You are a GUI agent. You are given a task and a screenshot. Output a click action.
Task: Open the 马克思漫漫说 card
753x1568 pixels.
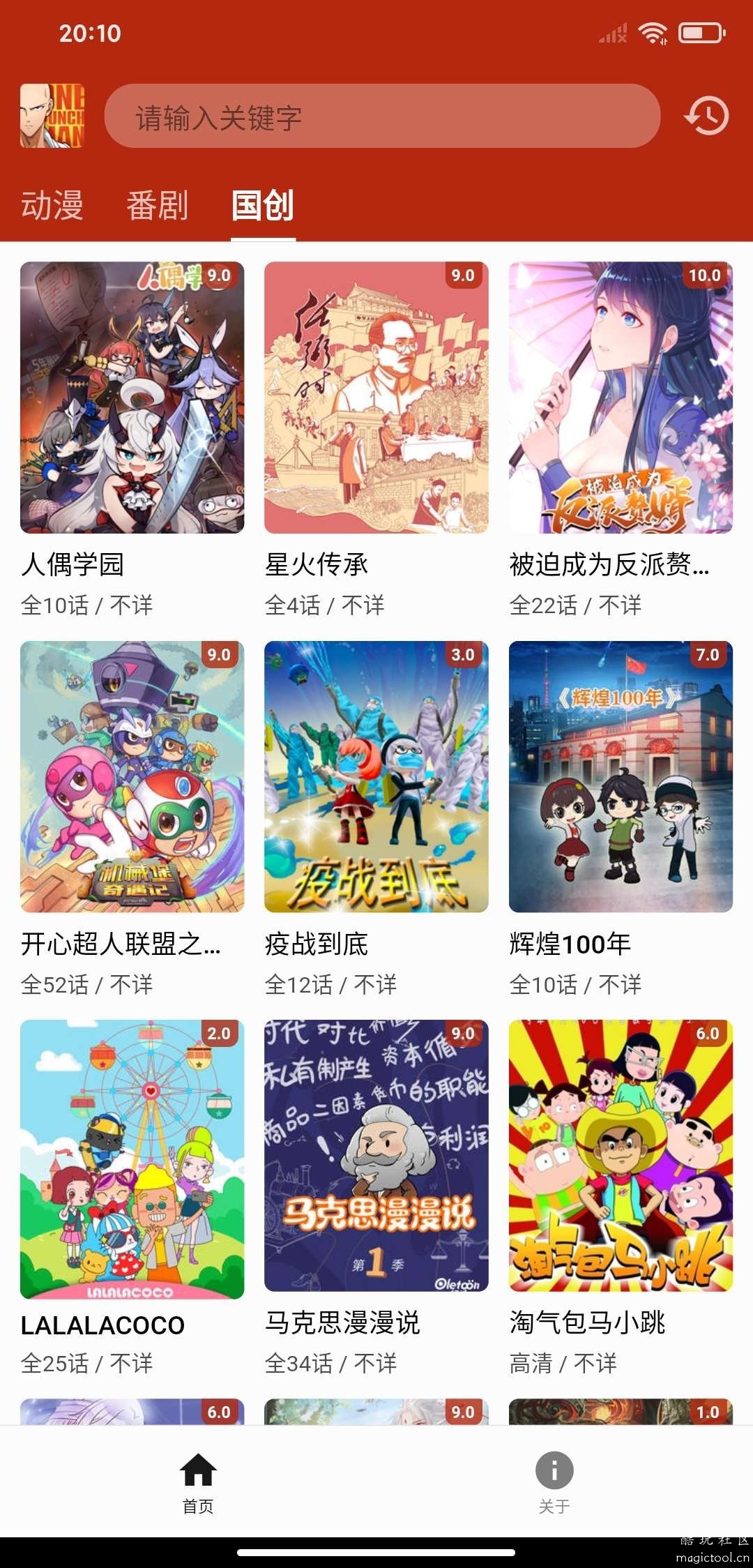pos(376,1156)
